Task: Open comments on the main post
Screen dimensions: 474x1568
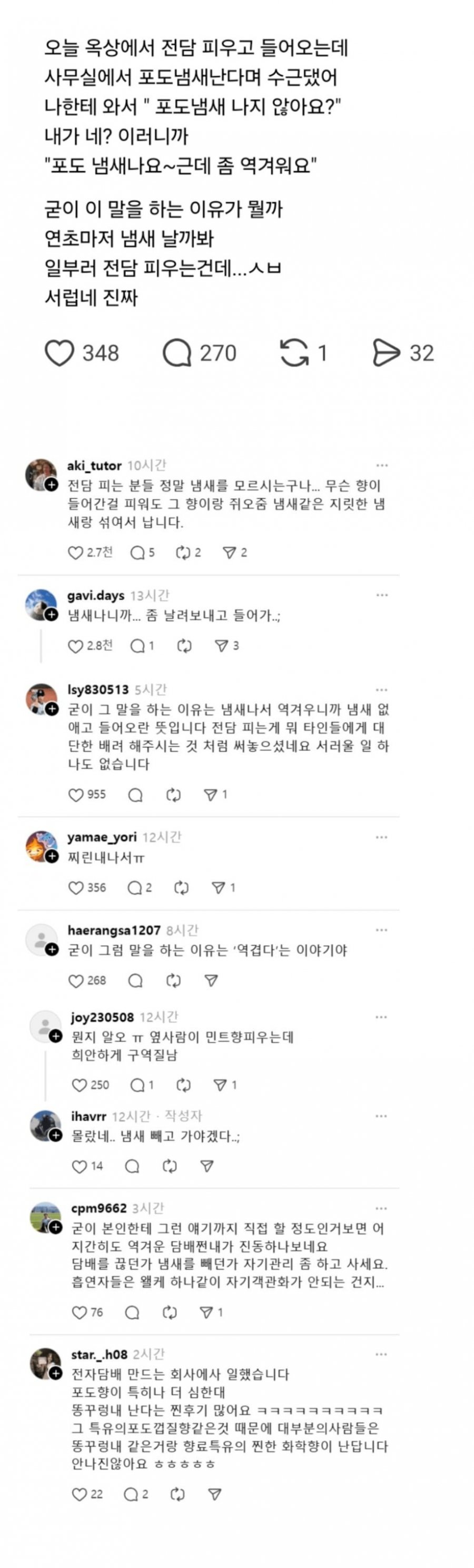Action: (x=177, y=353)
